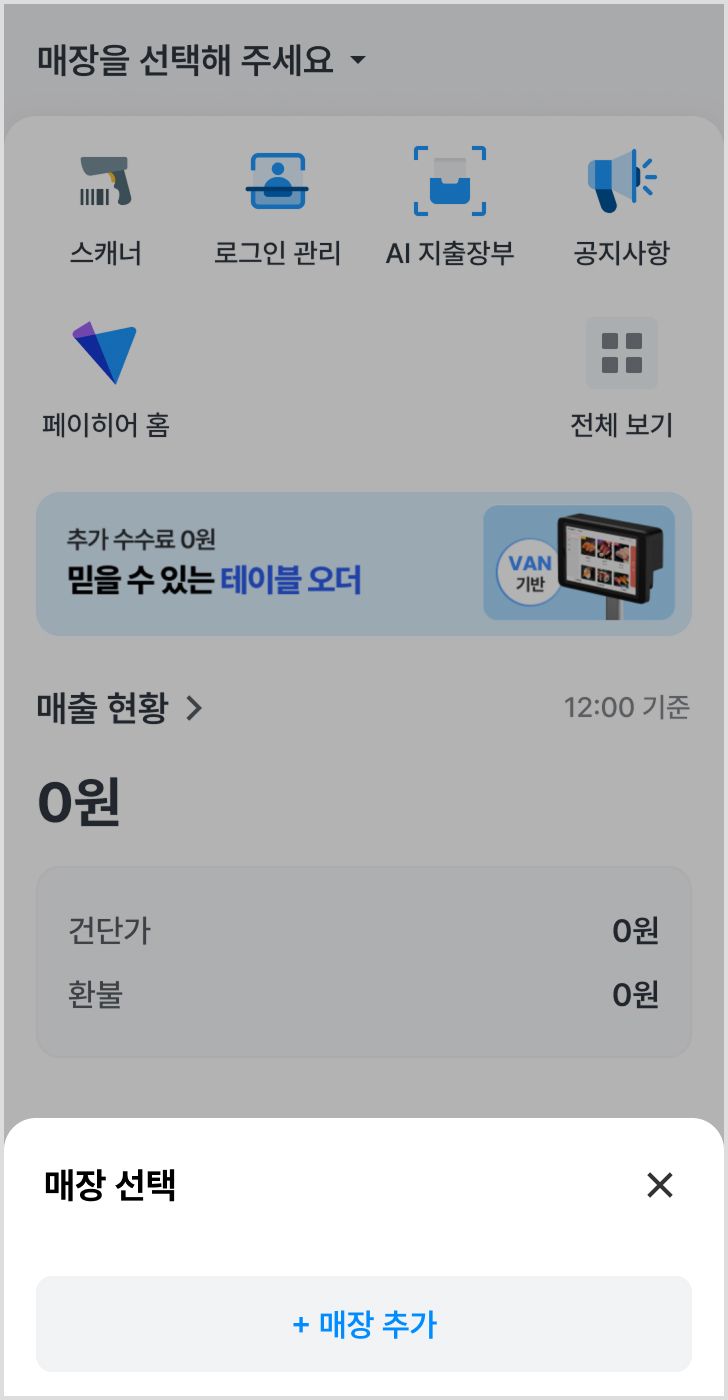
Task: Go to 페이히어 홈
Action: (105, 378)
